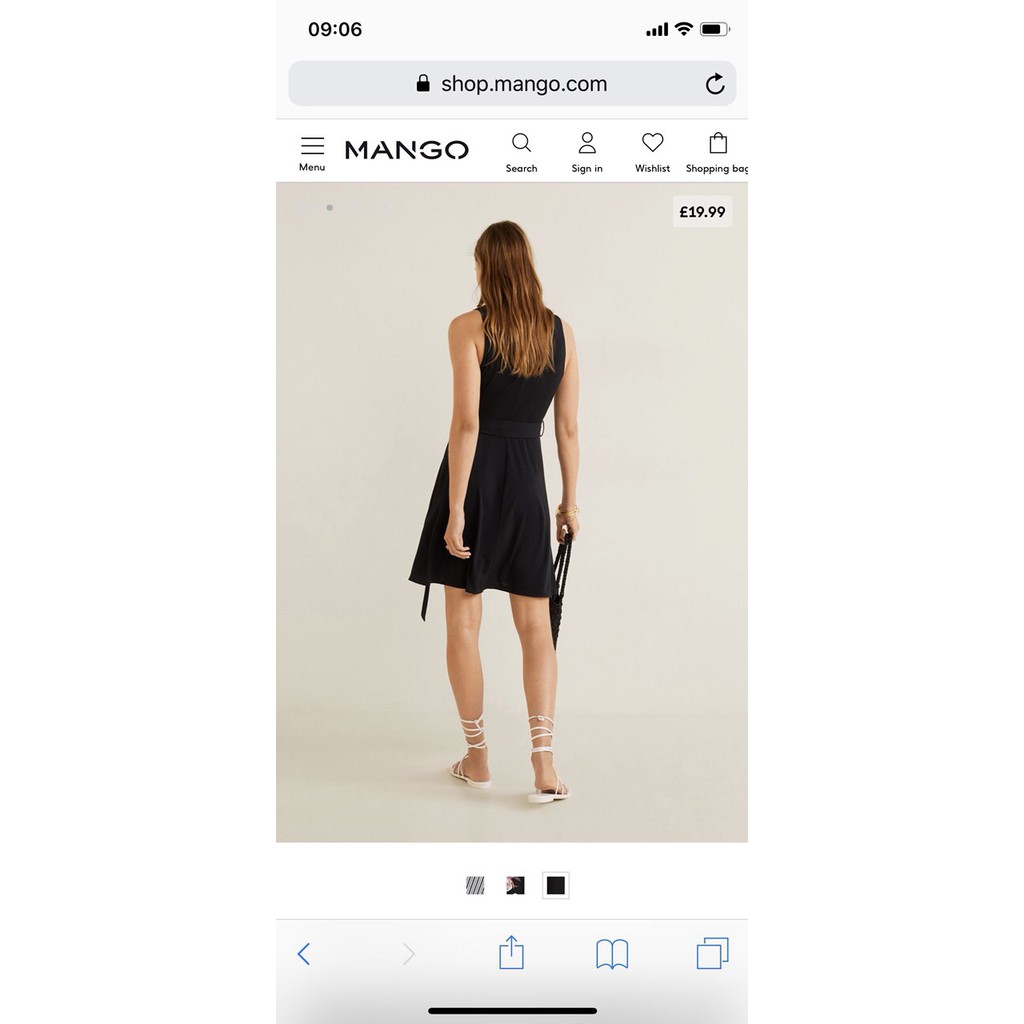Tap the Mango logo to go home

pyautogui.click(x=406, y=150)
